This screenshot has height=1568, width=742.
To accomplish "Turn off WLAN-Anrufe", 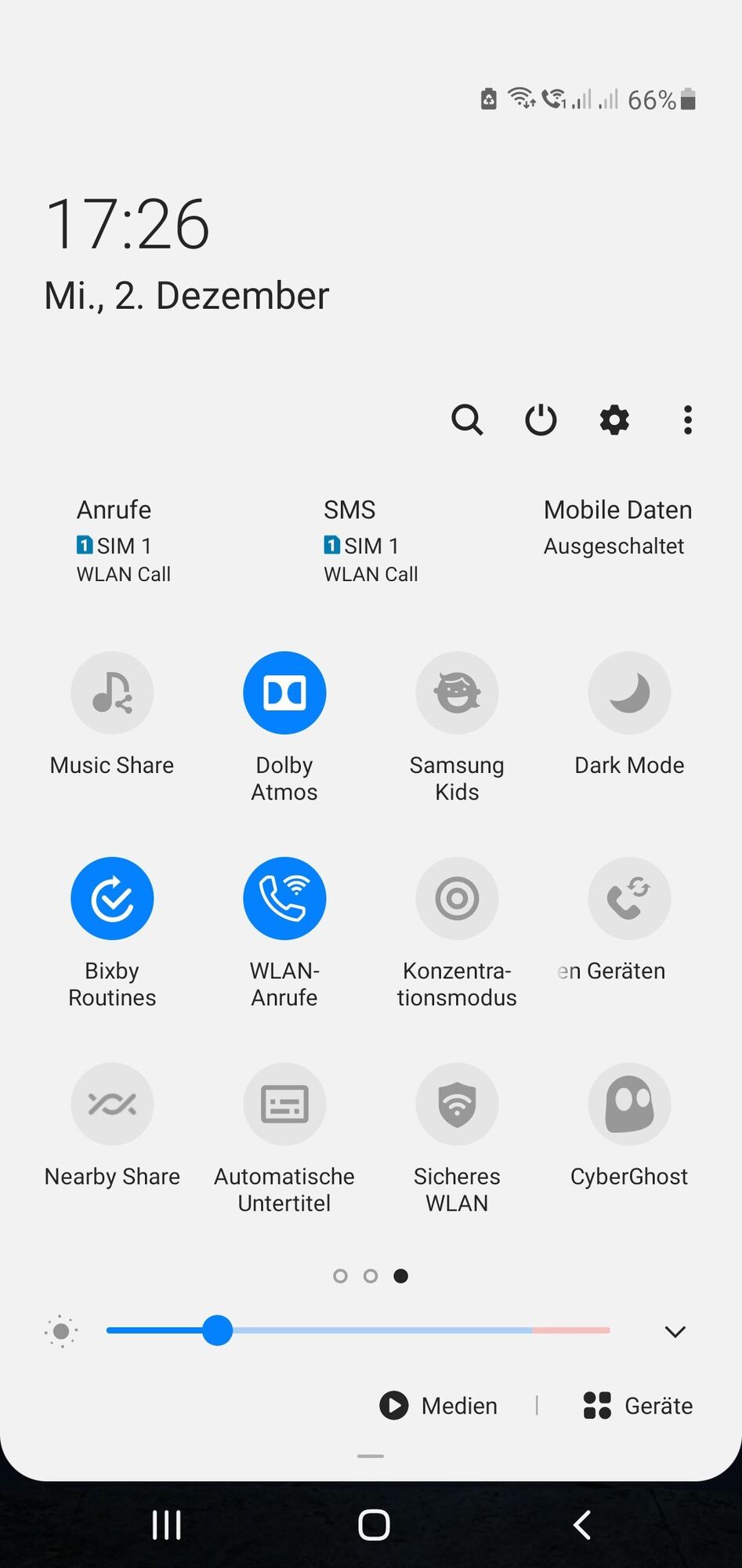I will pyautogui.click(x=284, y=898).
